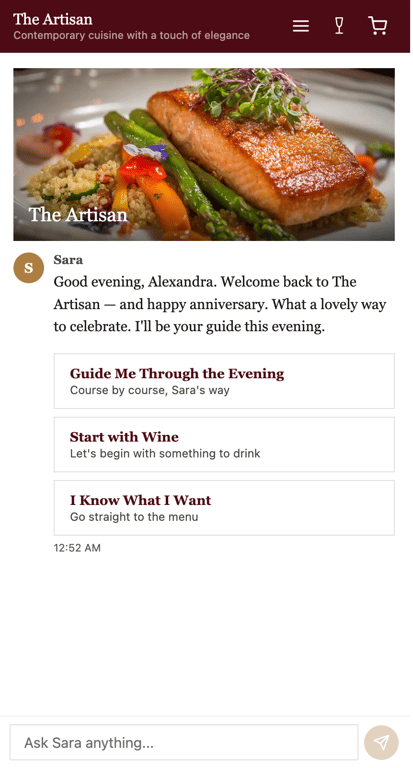Open the wine glass icon

[x=339, y=26]
